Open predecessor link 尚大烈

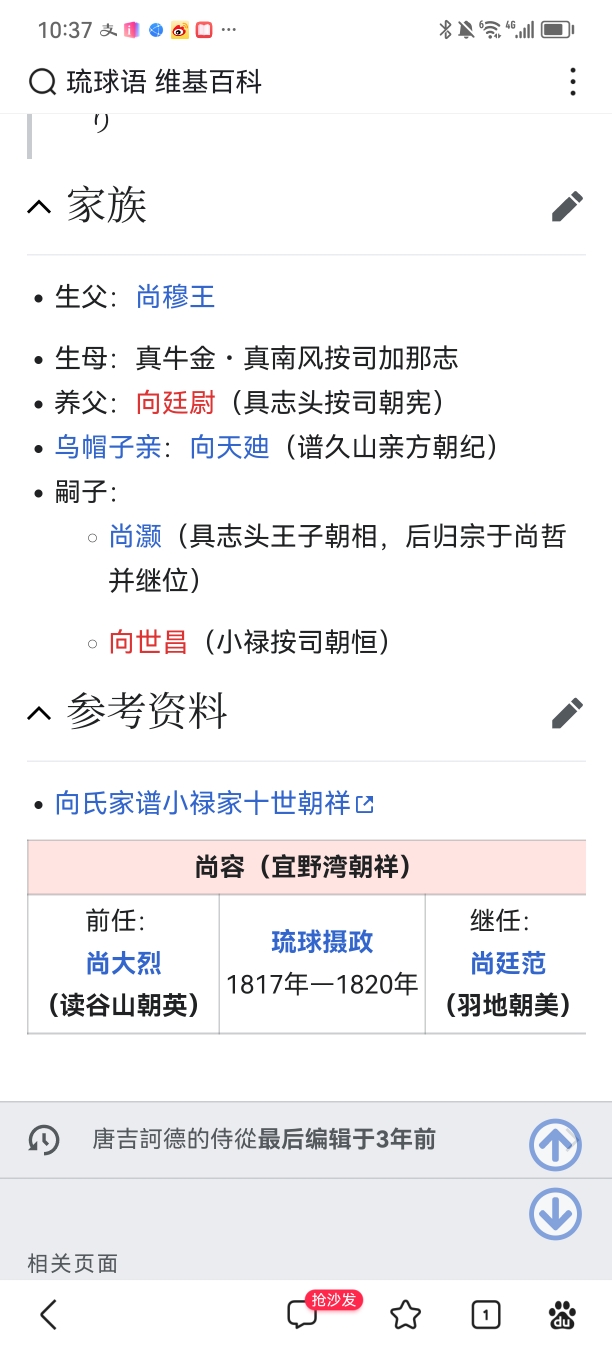(x=124, y=963)
